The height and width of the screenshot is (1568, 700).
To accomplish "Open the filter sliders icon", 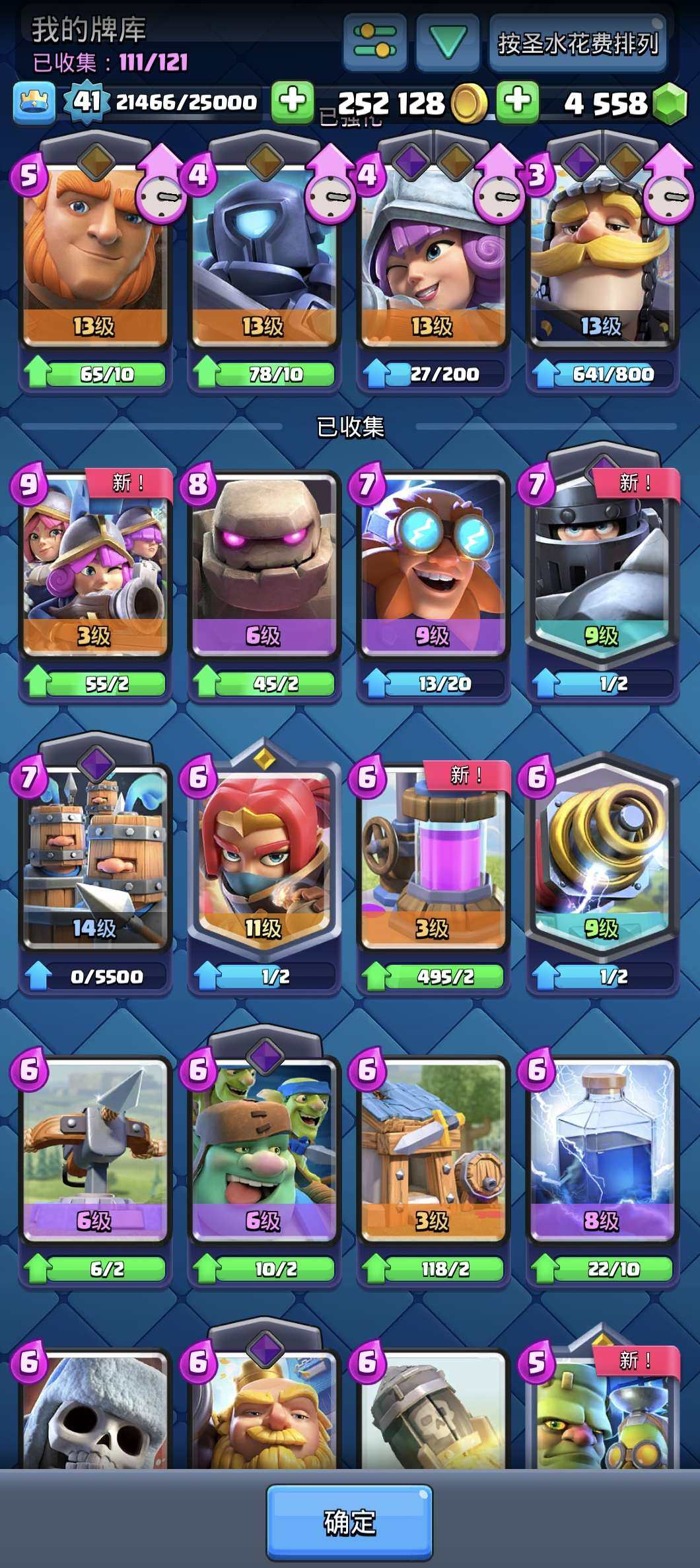I will [375, 42].
